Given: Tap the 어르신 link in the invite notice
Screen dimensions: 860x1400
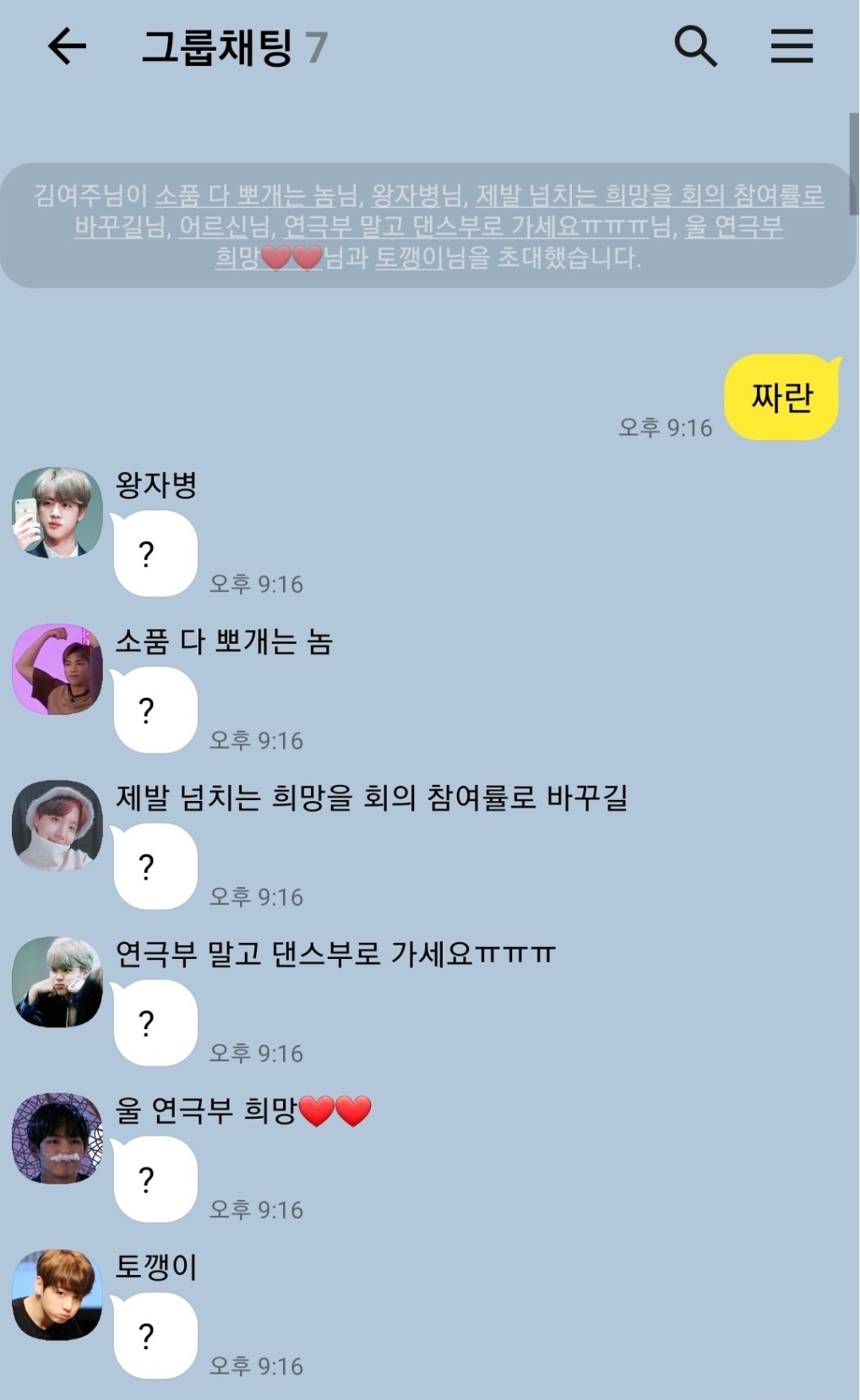Looking at the screenshot, I should pyautogui.click(x=213, y=226).
